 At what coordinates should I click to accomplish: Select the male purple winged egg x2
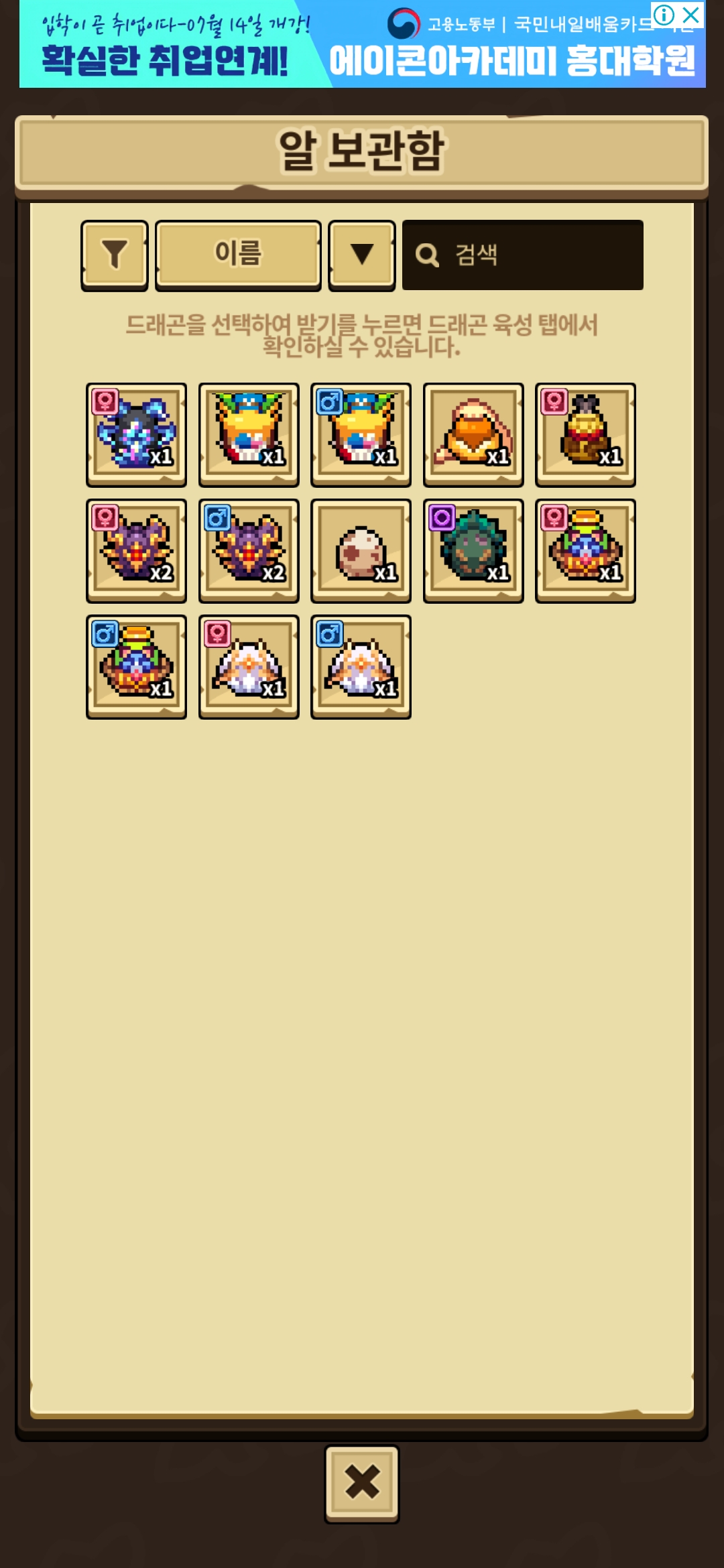[249, 550]
